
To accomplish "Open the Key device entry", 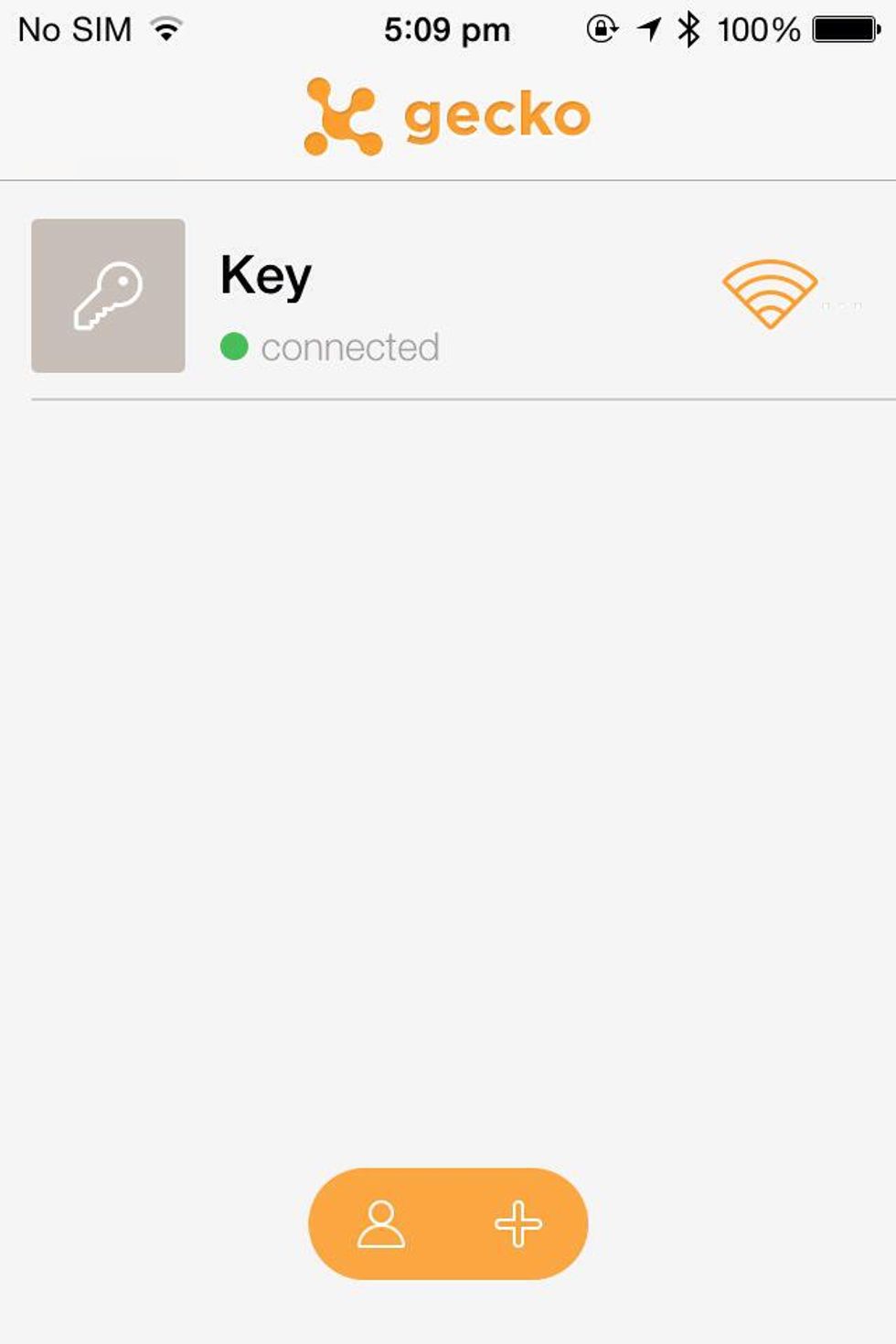I will pyautogui.click(x=265, y=276).
